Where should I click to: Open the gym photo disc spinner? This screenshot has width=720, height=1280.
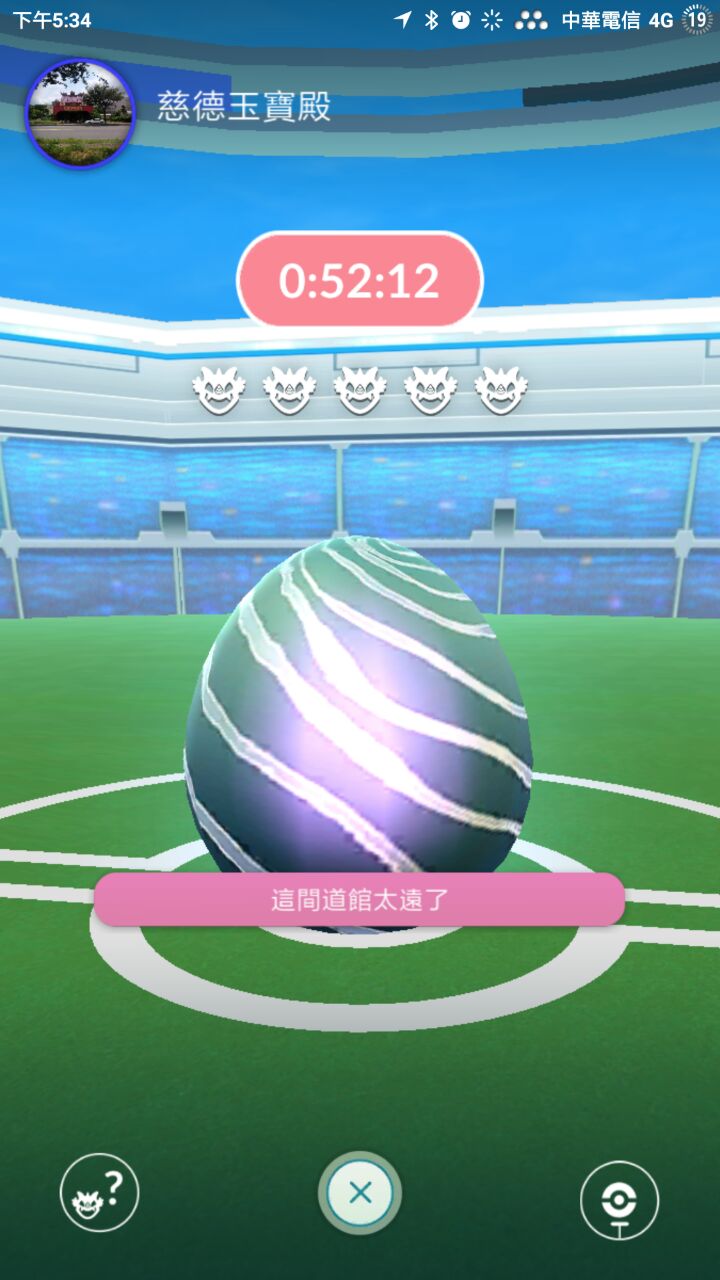(x=619, y=1199)
